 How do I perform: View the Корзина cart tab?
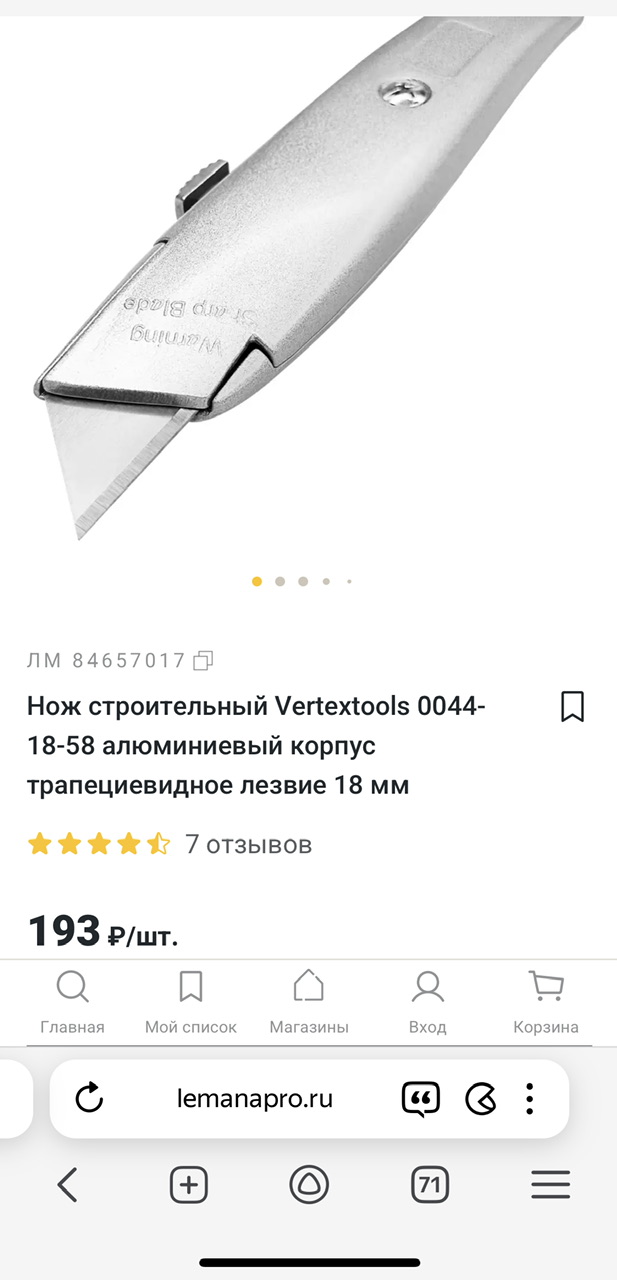(x=546, y=1002)
